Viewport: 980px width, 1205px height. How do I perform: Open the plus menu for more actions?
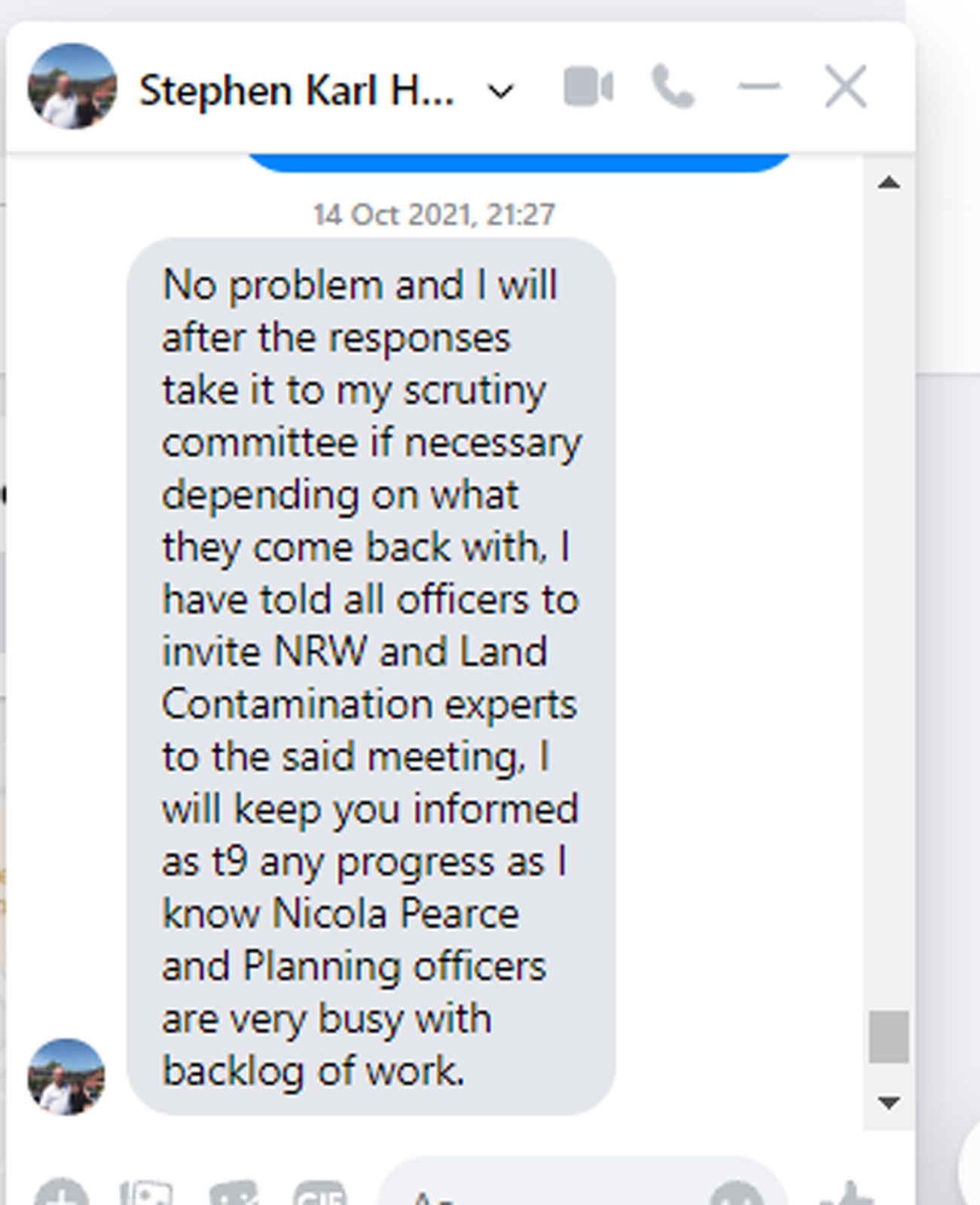pyautogui.click(x=62, y=1194)
